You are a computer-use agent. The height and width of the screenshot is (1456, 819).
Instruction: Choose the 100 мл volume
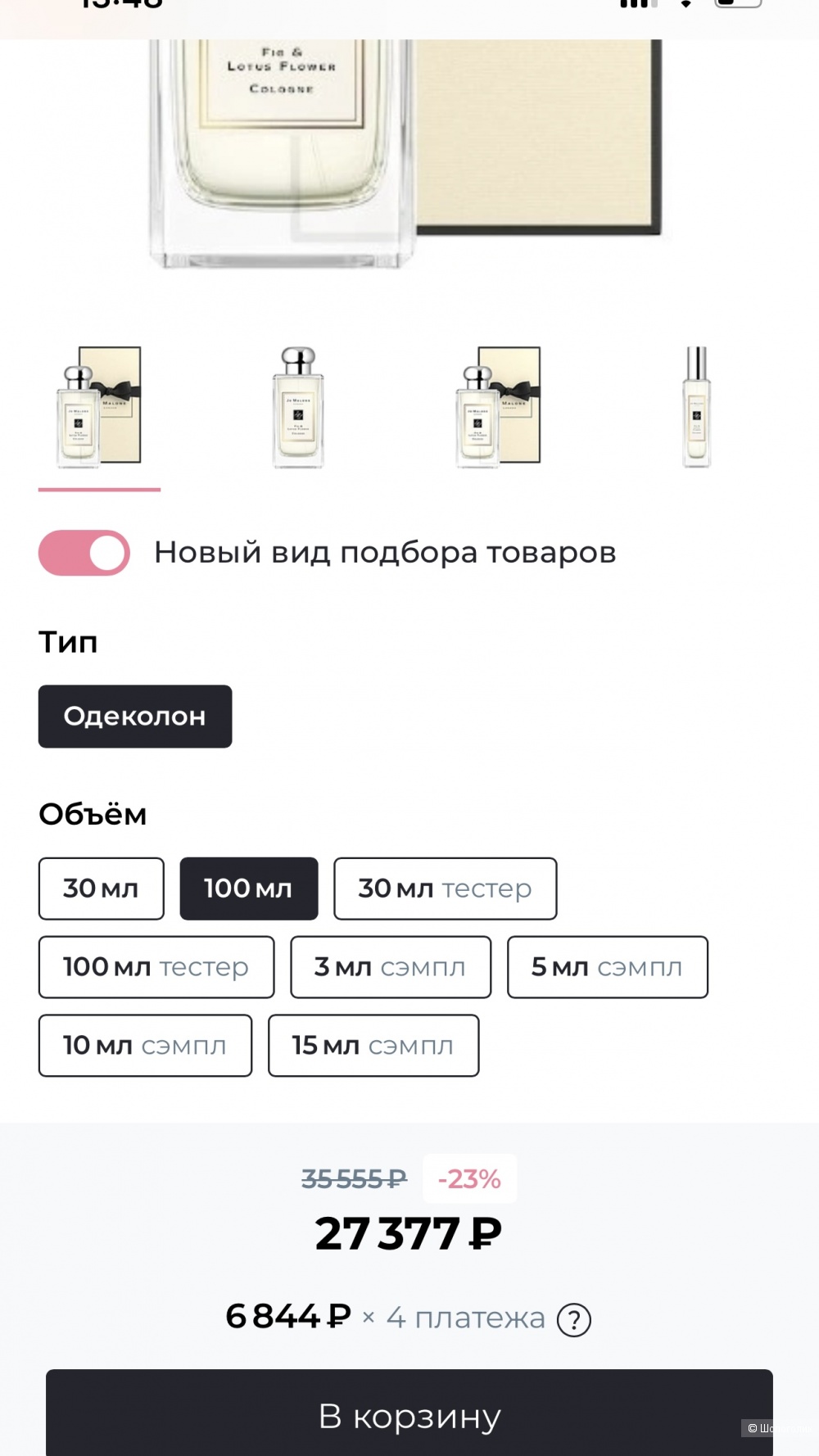(248, 889)
